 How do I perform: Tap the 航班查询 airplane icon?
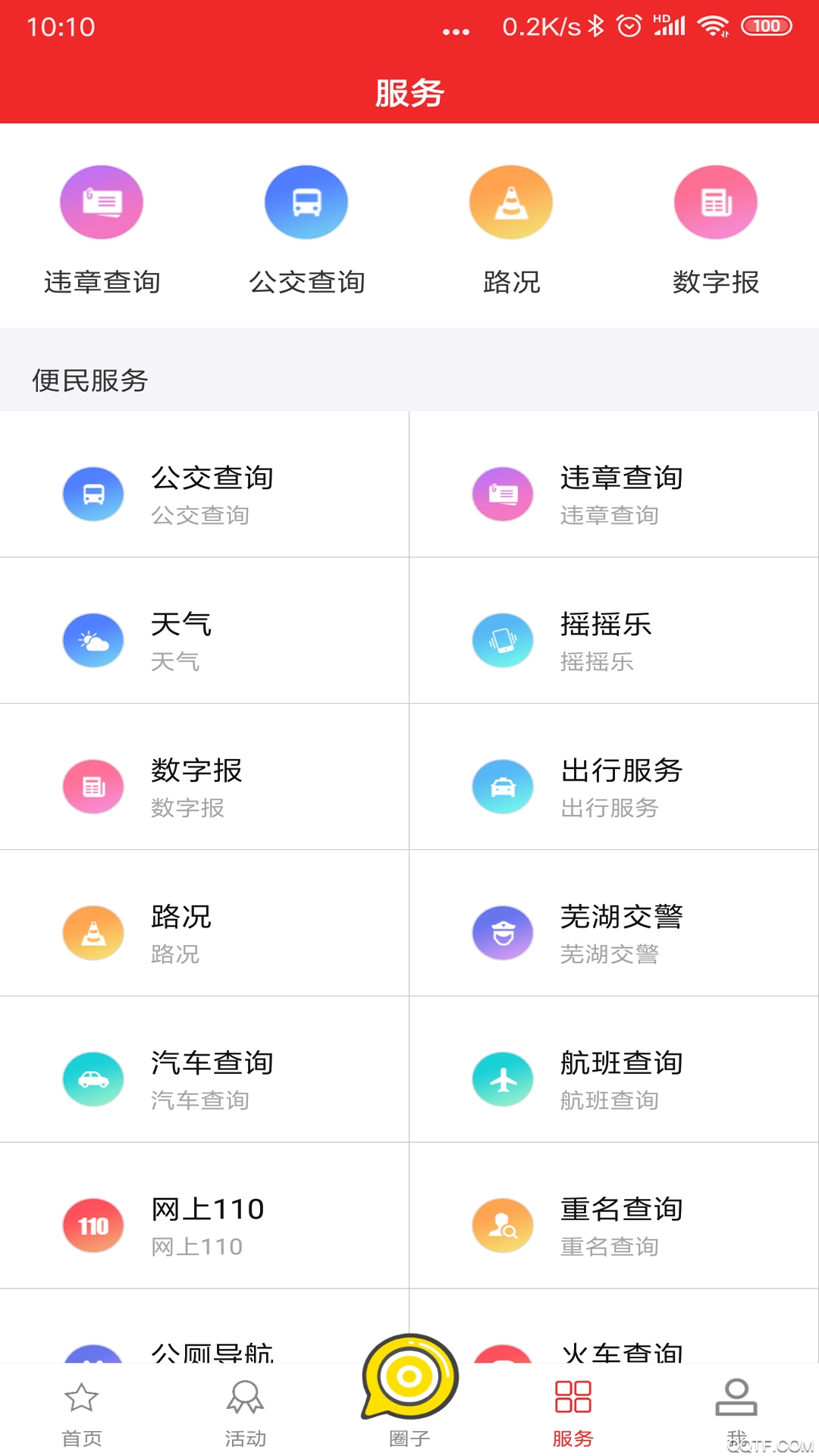[x=502, y=1078]
